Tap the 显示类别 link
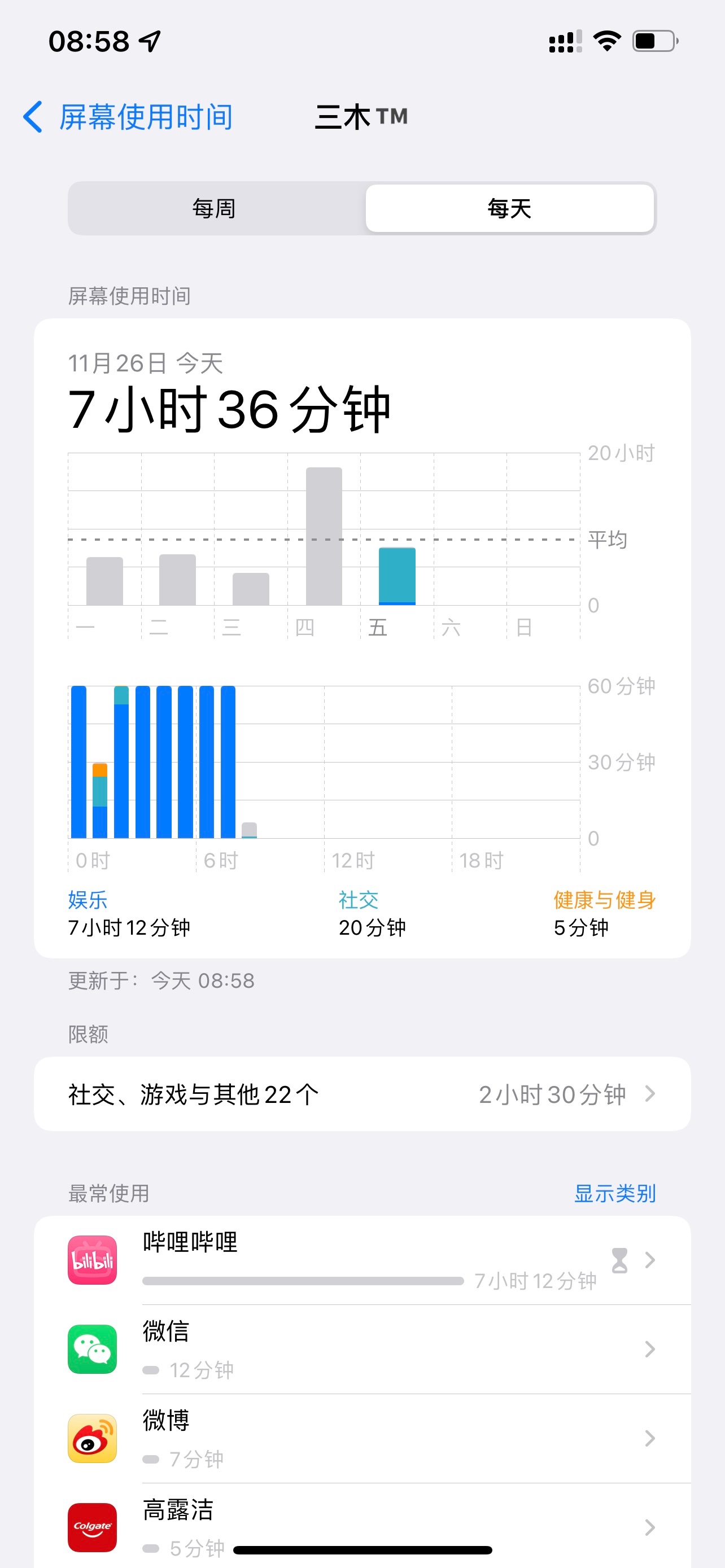Screen dimensions: 725x1568 coord(614,1193)
